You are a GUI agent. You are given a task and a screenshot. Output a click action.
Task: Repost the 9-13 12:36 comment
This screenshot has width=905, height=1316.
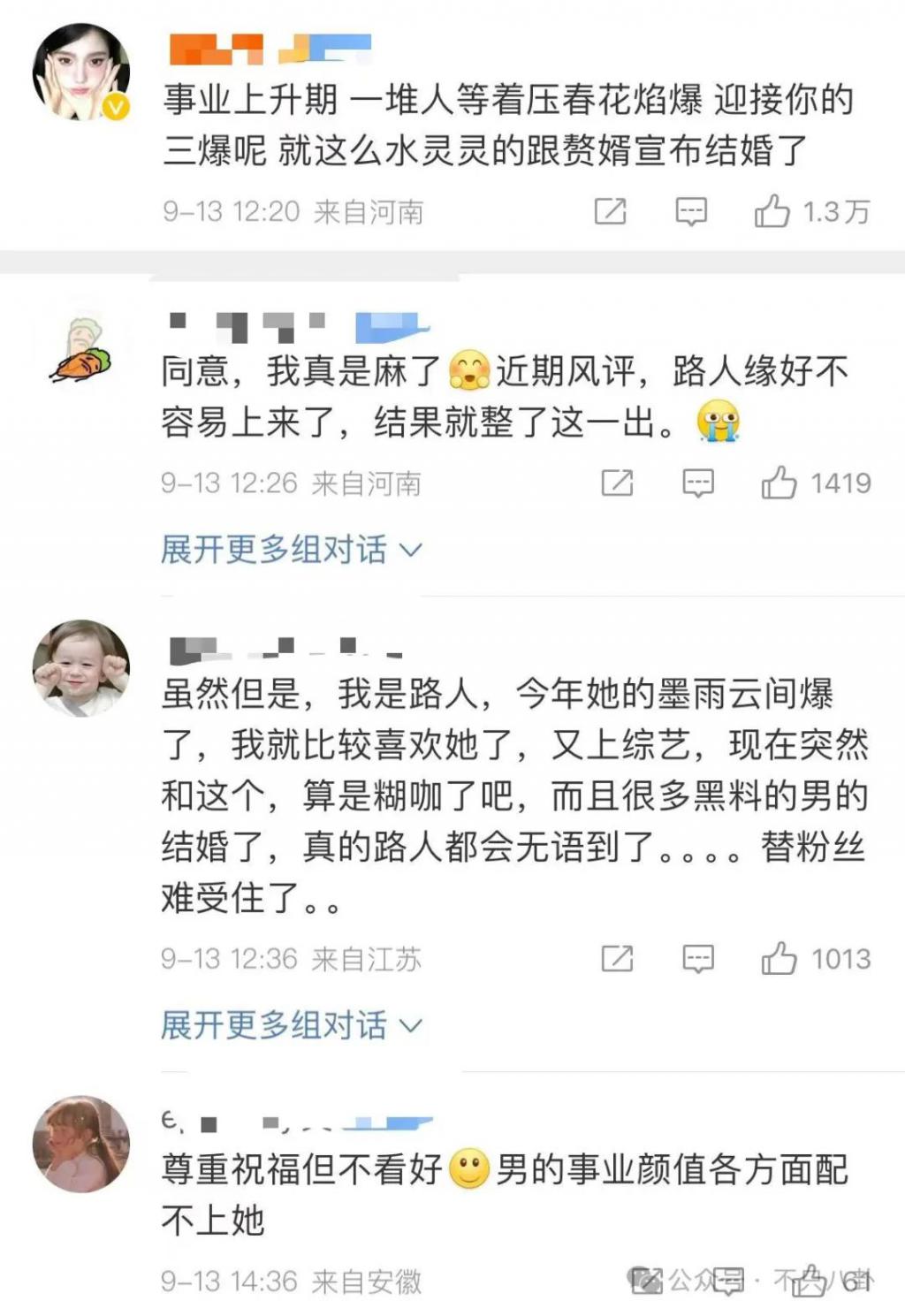617,959
